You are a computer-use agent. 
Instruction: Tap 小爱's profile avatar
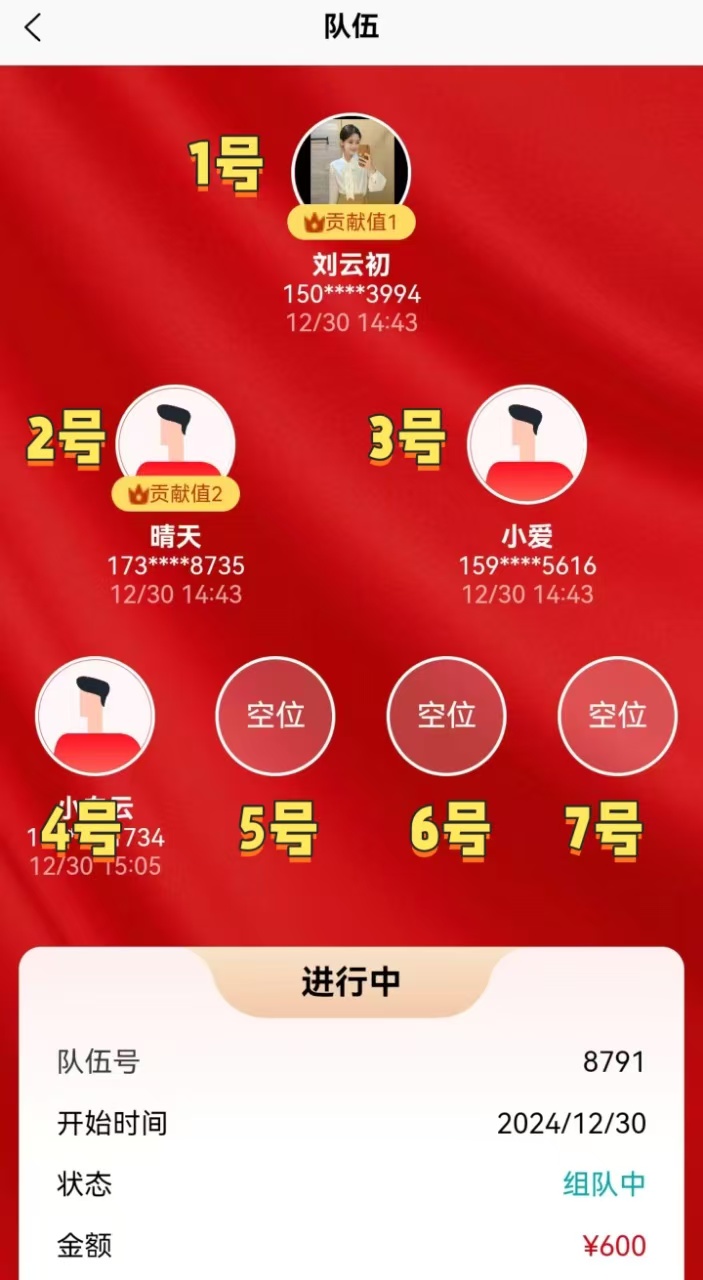527,444
